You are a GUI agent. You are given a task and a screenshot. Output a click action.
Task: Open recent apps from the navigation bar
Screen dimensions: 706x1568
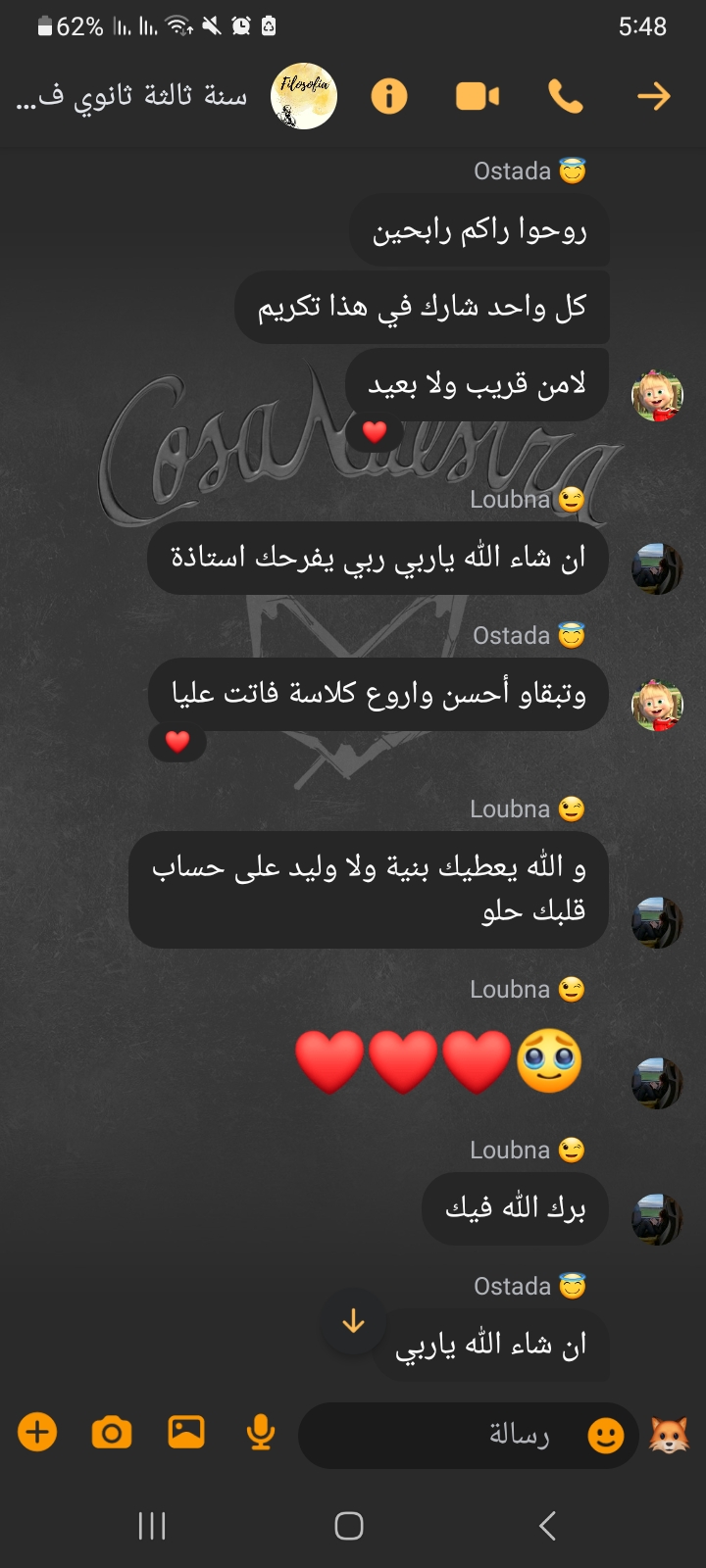[152, 1526]
